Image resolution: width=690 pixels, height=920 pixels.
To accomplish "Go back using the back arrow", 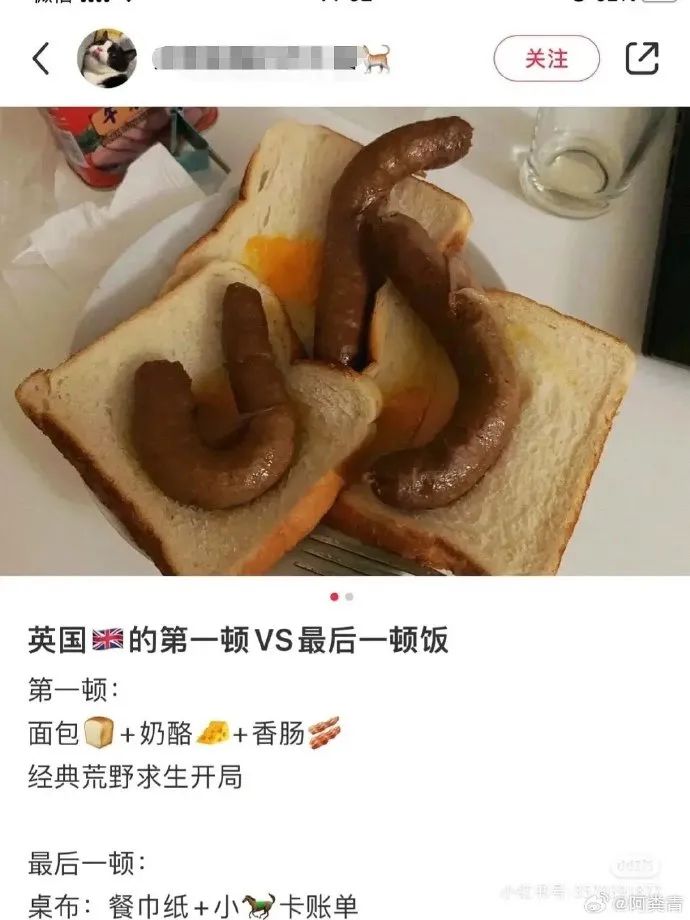I will click(41, 59).
